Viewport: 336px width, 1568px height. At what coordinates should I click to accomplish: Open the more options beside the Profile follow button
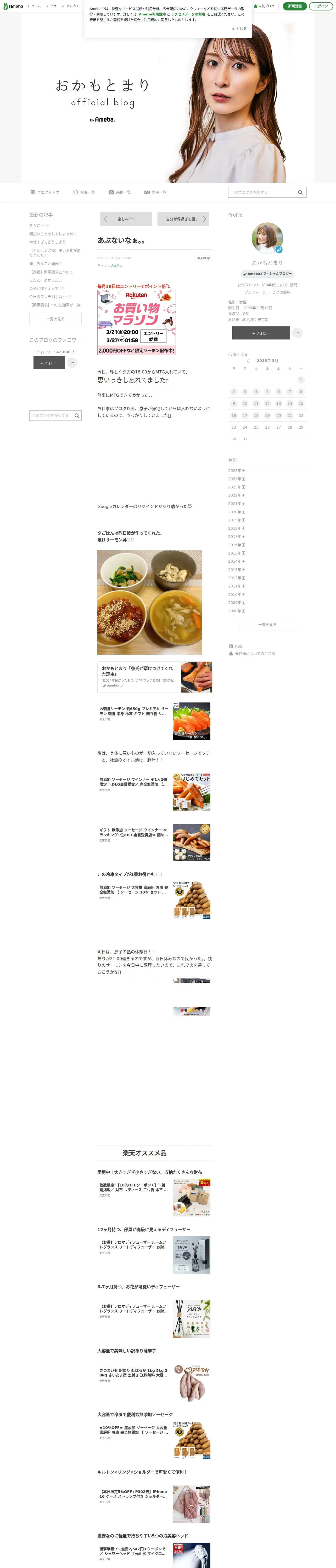pyautogui.click(x=297, y=333)
